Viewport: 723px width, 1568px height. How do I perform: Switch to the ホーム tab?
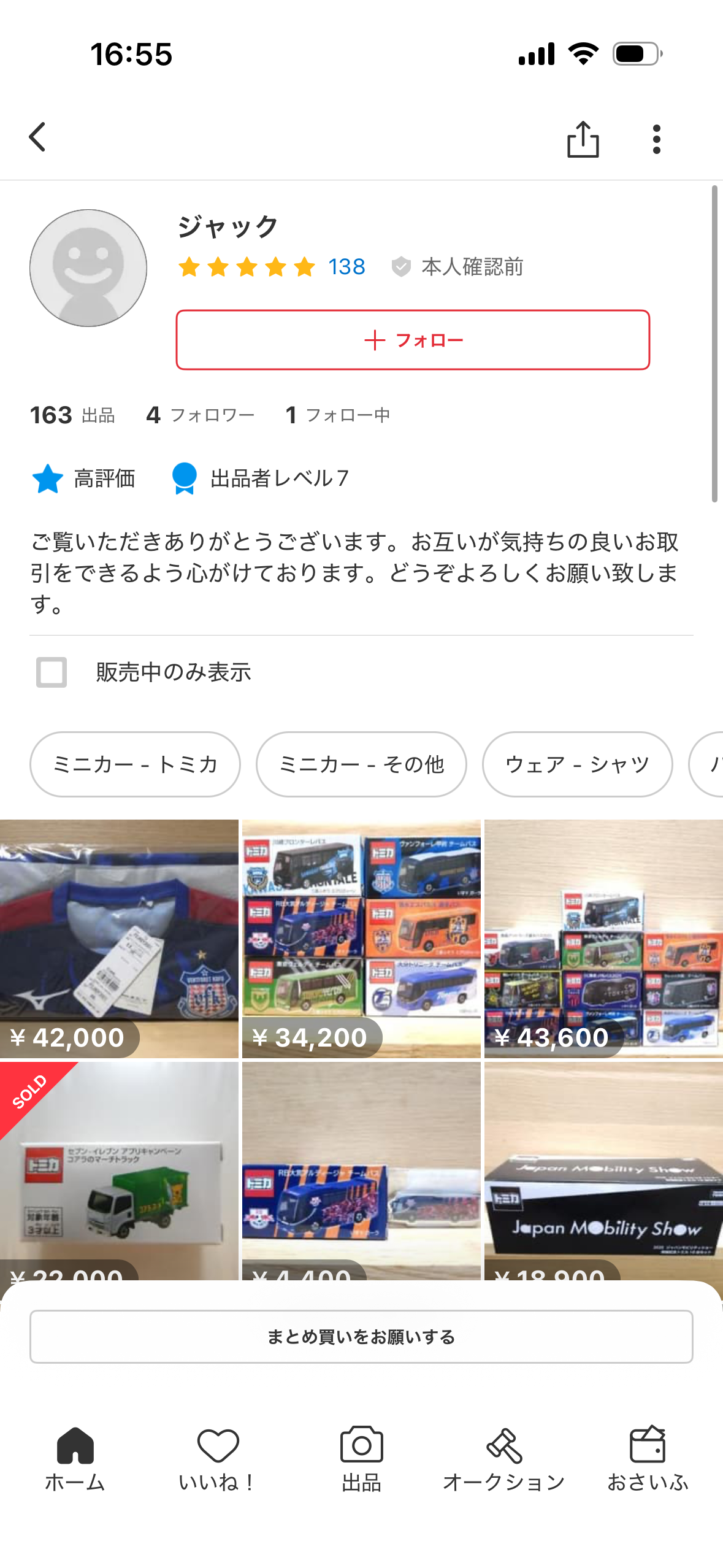pos(75,1459)
